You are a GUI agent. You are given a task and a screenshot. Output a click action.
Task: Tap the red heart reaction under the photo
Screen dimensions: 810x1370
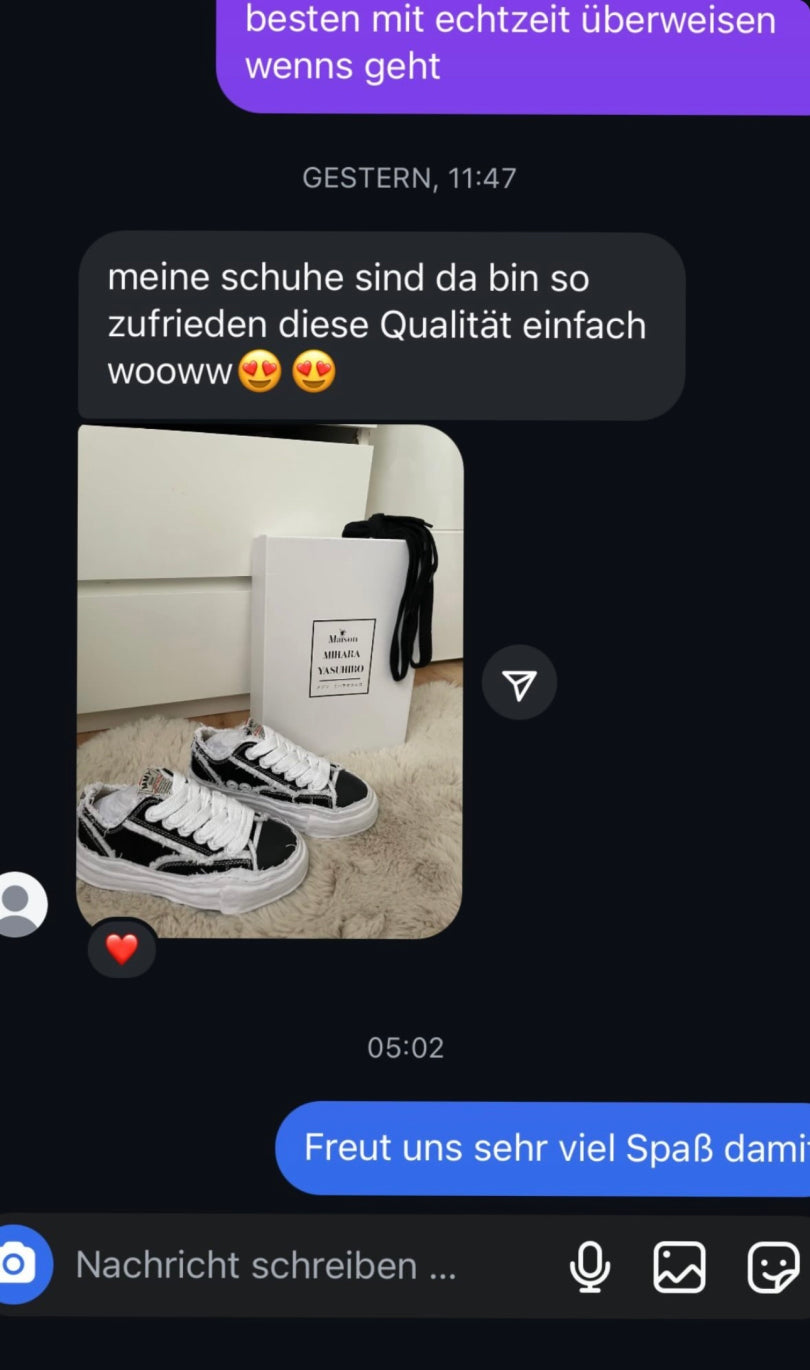click(122, 948)
